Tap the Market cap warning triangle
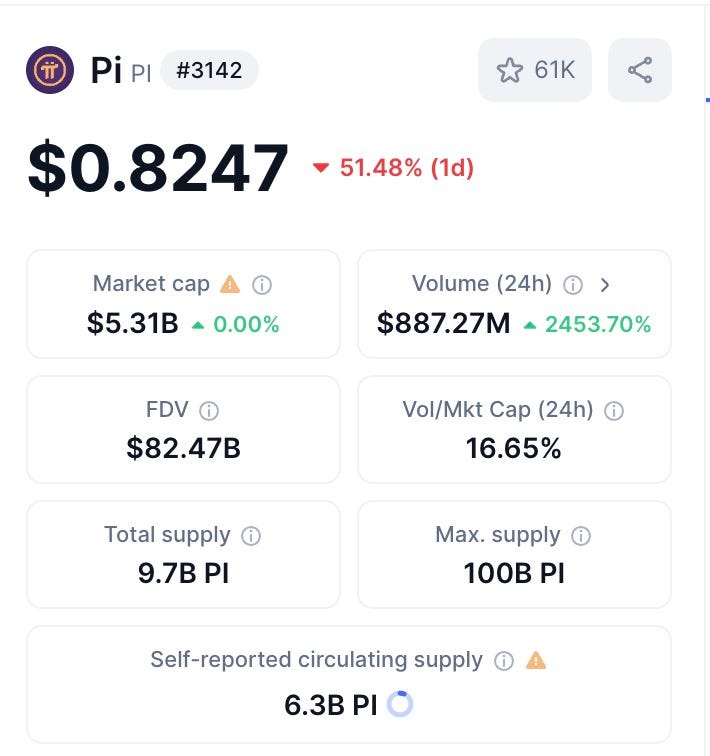This screenshot has width=710, height=756. coord(230,285)
